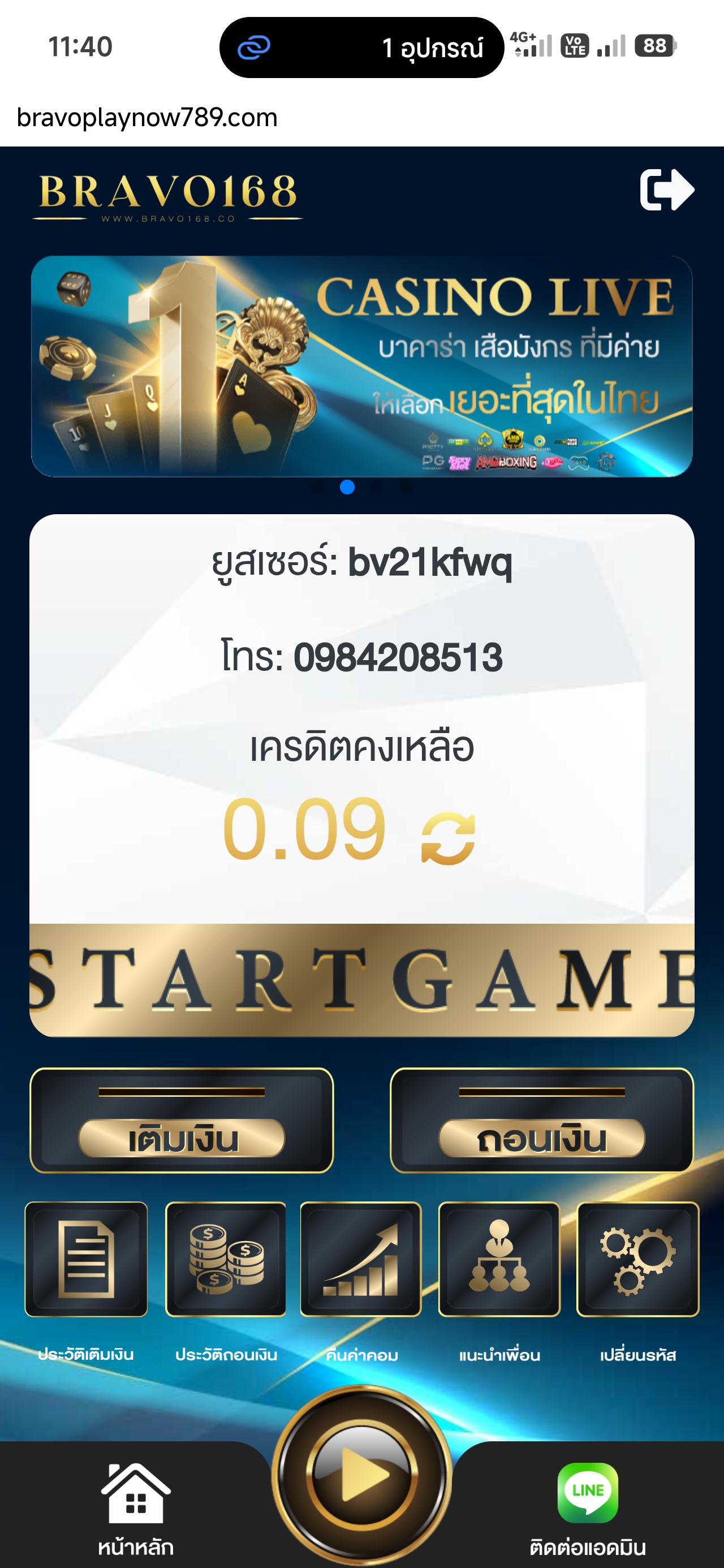Viewport: 724px width, 1568px height.
Task: Tap the logout icon
Action: click(x=666, y=189)
